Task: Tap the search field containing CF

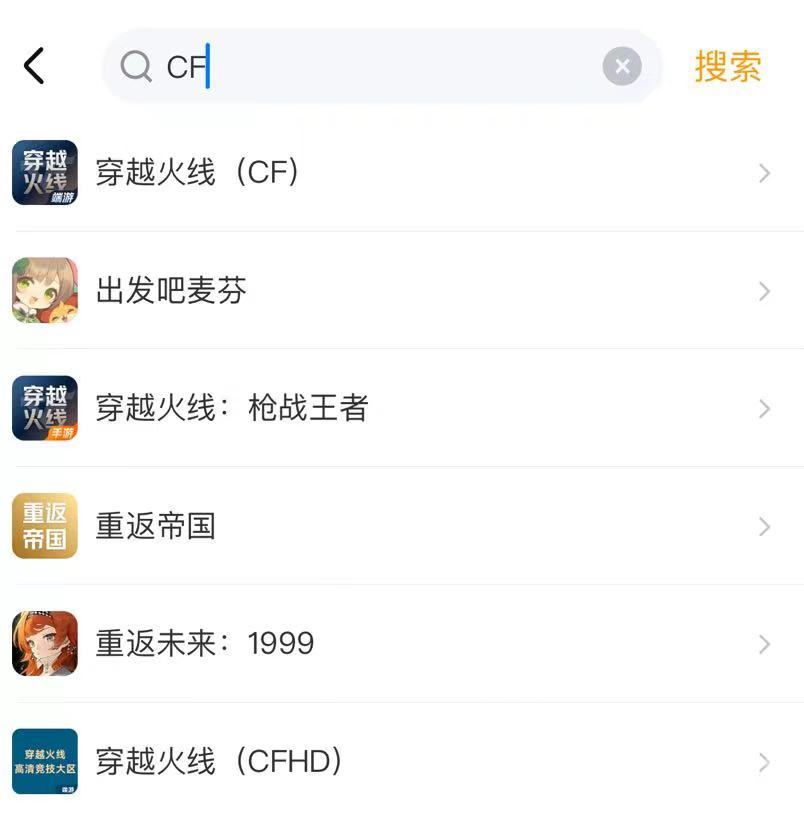Action: tap(380, 66)
